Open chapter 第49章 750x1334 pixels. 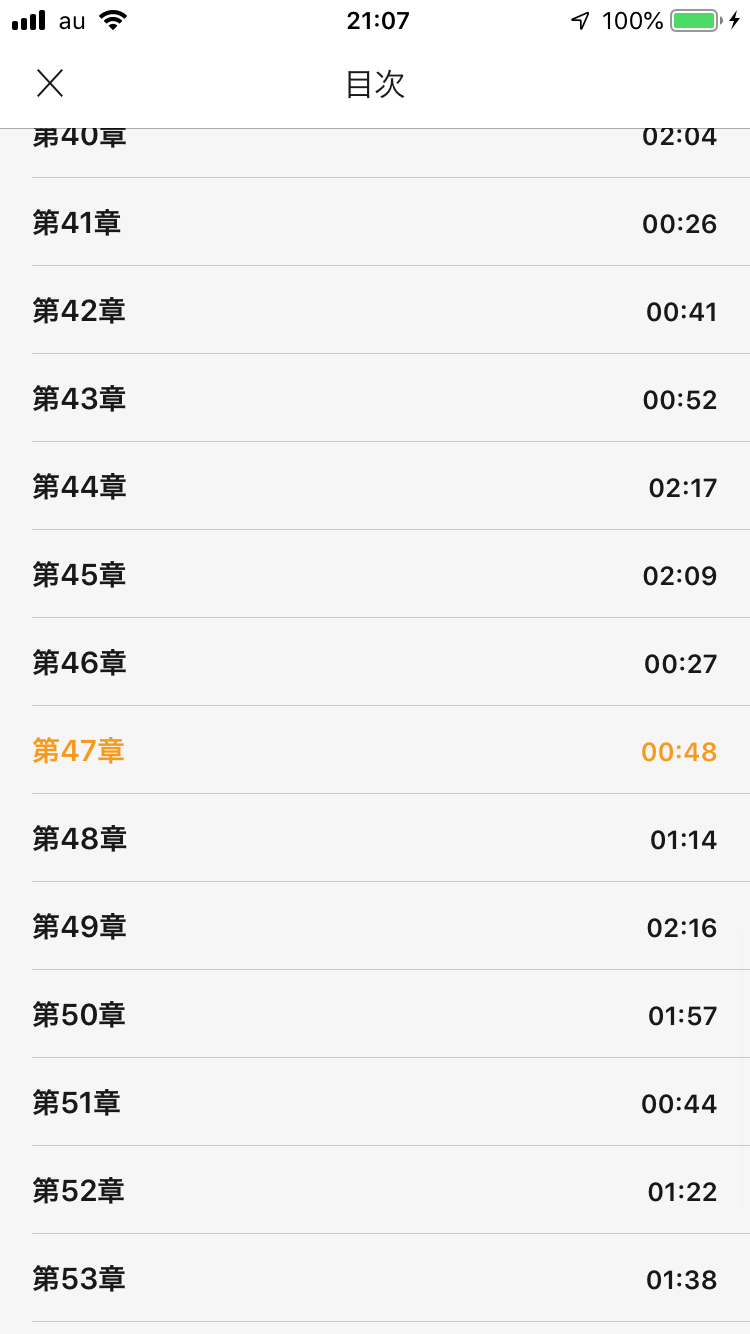[375, 926]
